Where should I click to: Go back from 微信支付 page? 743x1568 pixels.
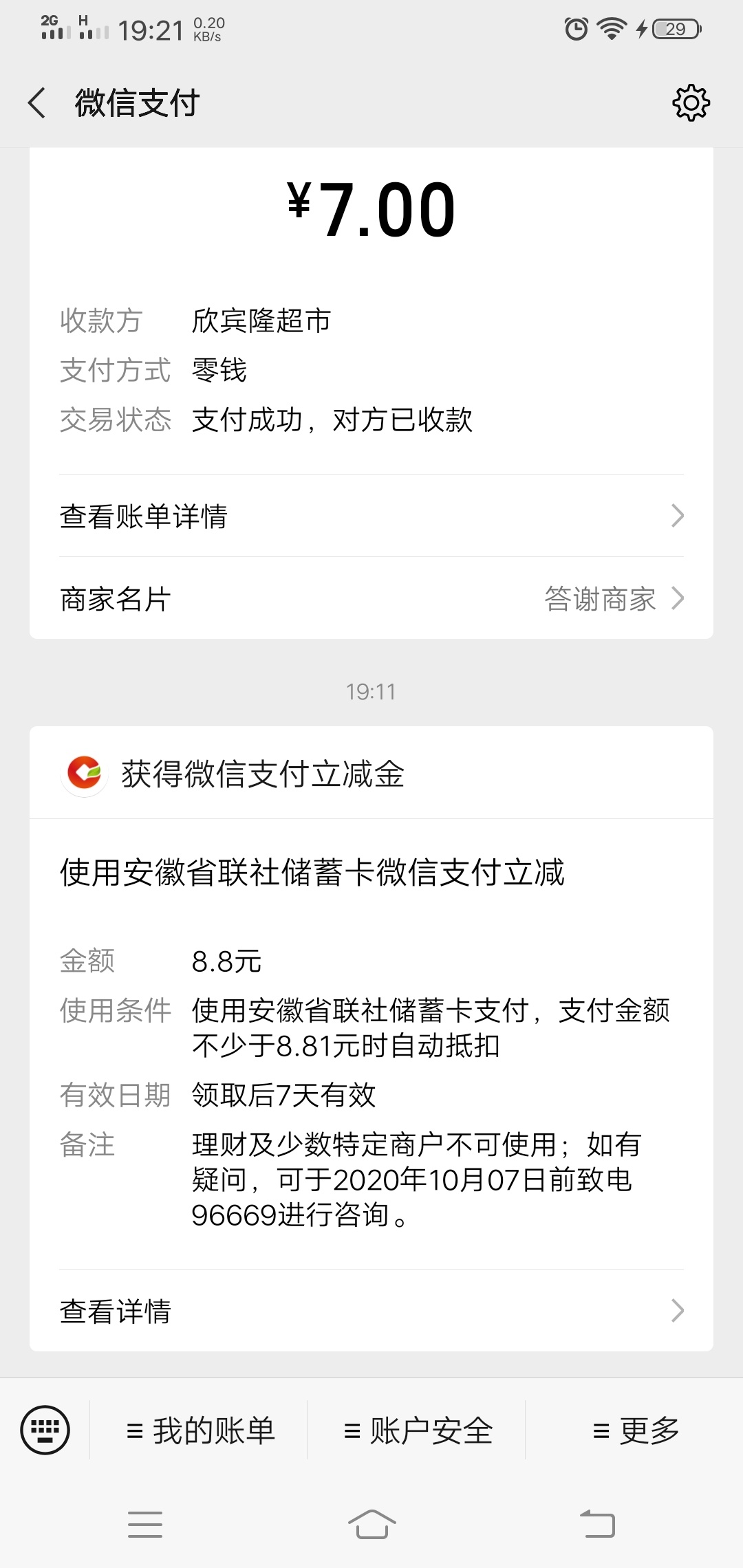(37, 103)
